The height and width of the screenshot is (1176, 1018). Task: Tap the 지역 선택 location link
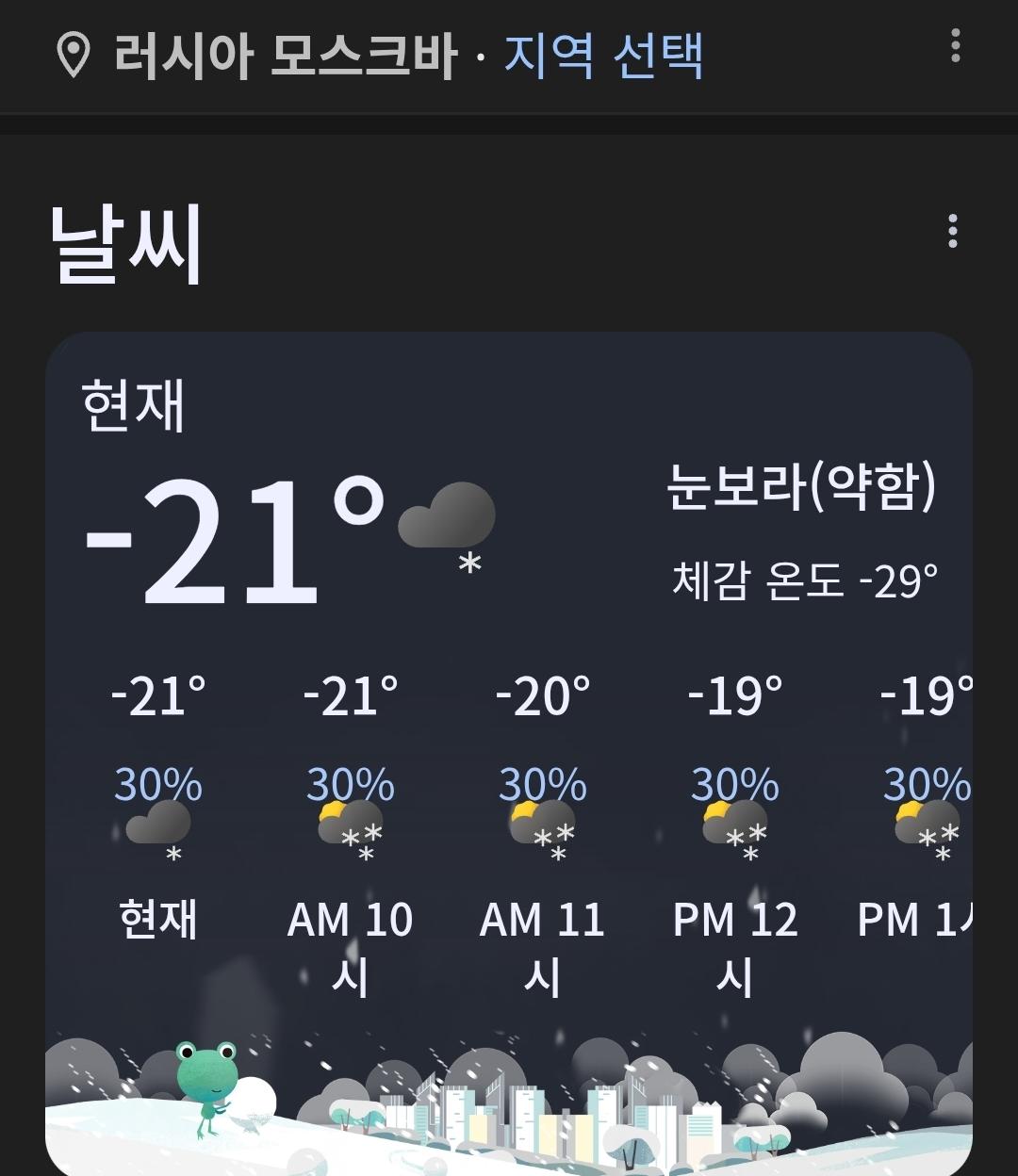click(x=603, y=56)
